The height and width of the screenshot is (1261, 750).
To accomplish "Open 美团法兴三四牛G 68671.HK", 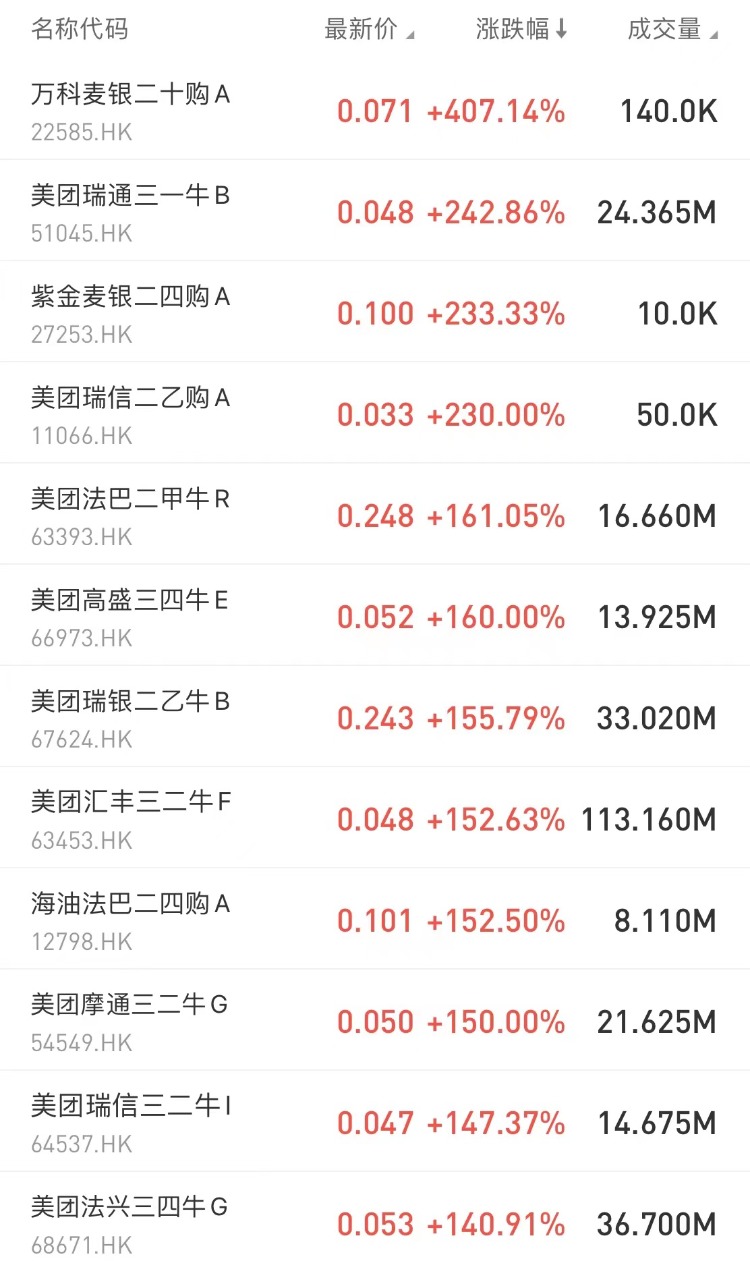I will point(375,1217).
